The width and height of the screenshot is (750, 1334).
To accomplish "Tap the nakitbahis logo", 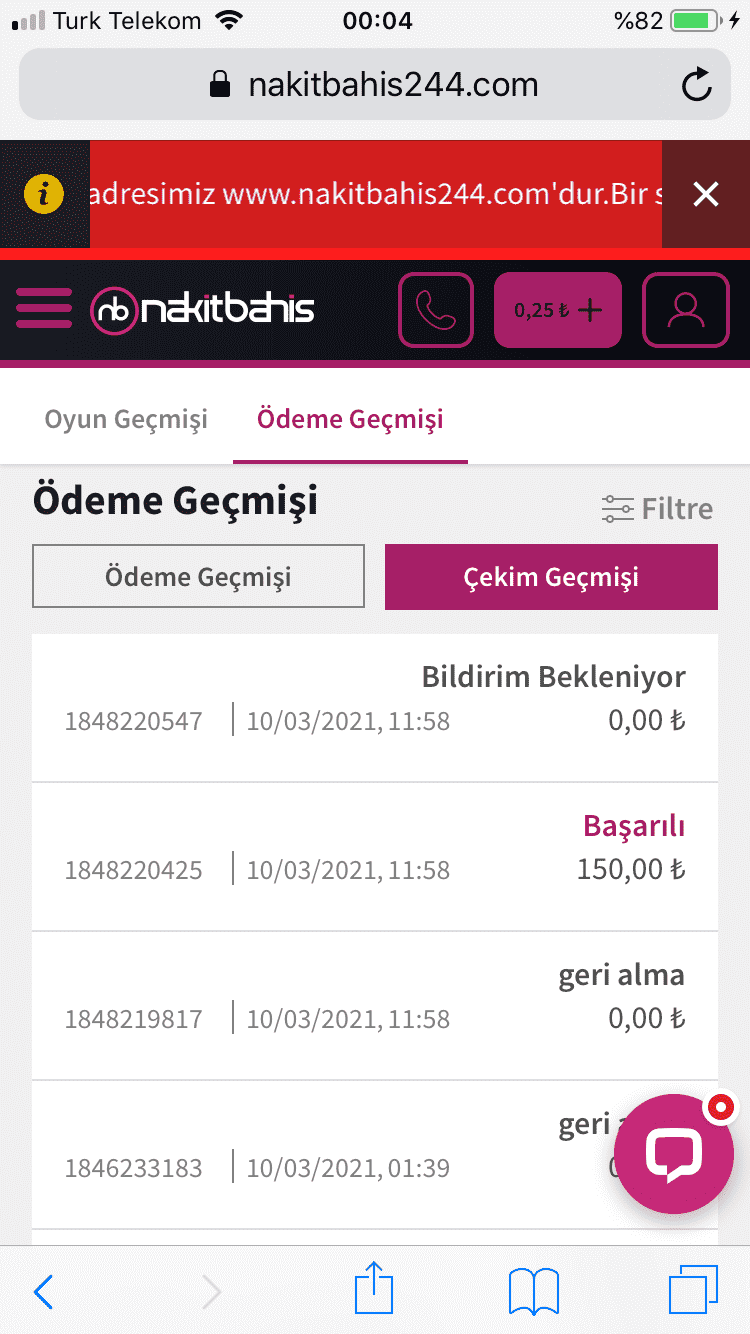I will tap(202, 310).
